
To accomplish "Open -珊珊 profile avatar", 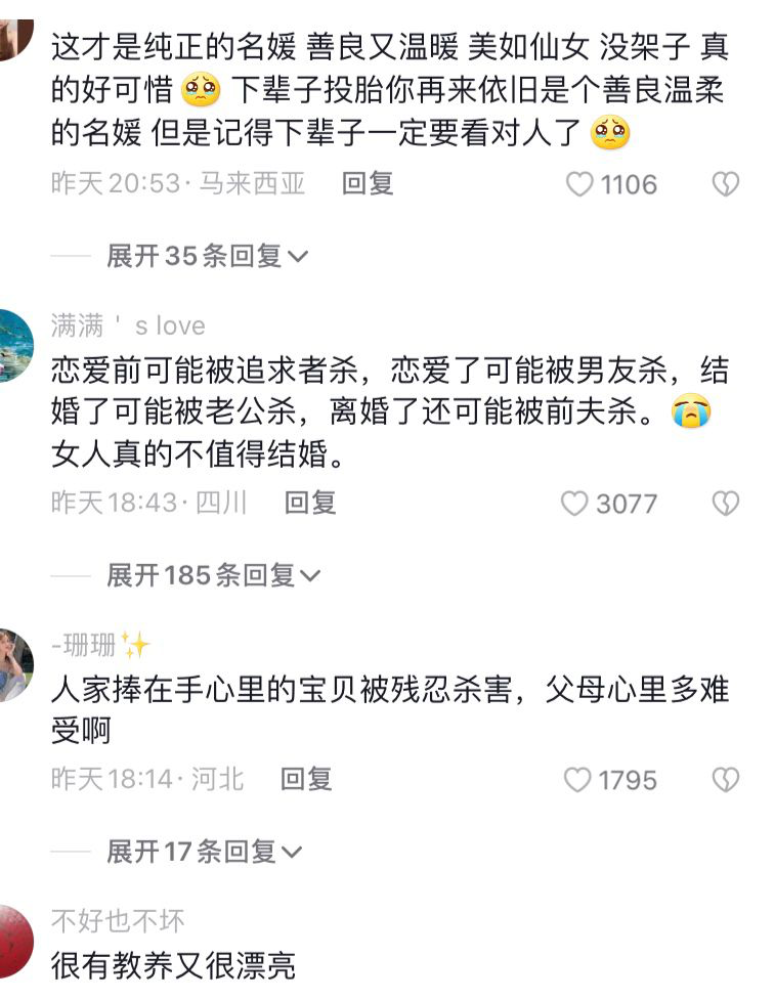I will (x=14, y=665).
